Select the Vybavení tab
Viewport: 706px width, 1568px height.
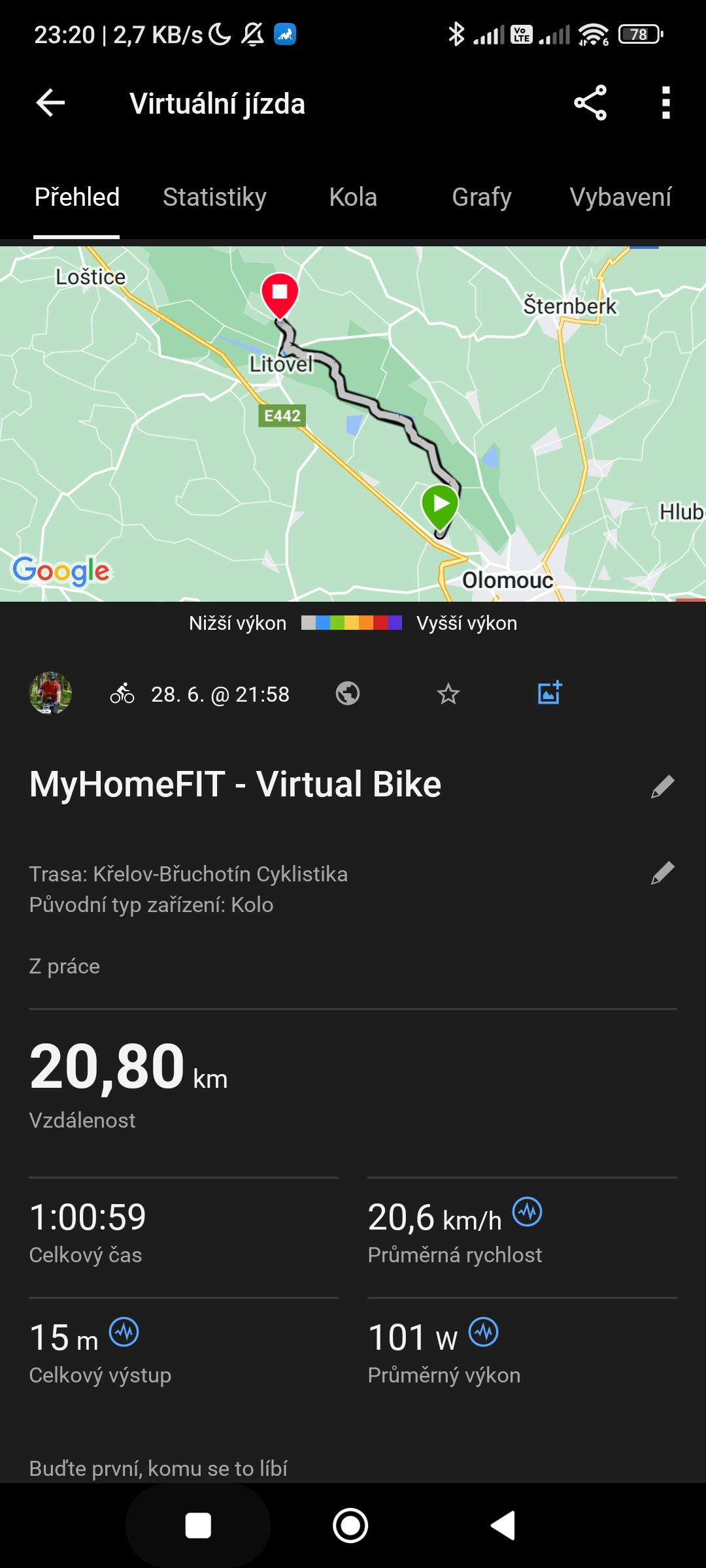pos(620,197)
